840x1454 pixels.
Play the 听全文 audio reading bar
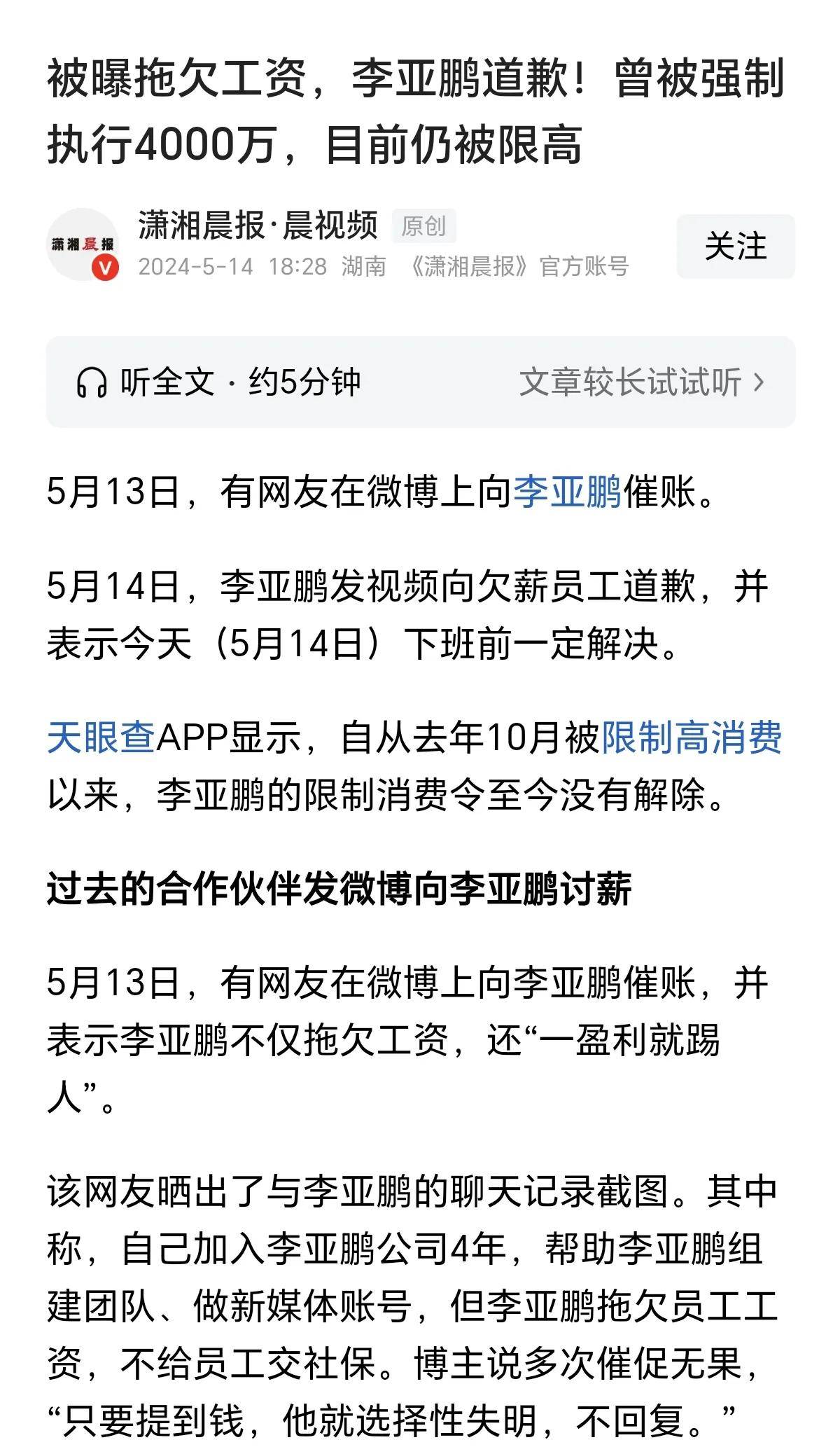pyautogui.click(x=218, y=382)
